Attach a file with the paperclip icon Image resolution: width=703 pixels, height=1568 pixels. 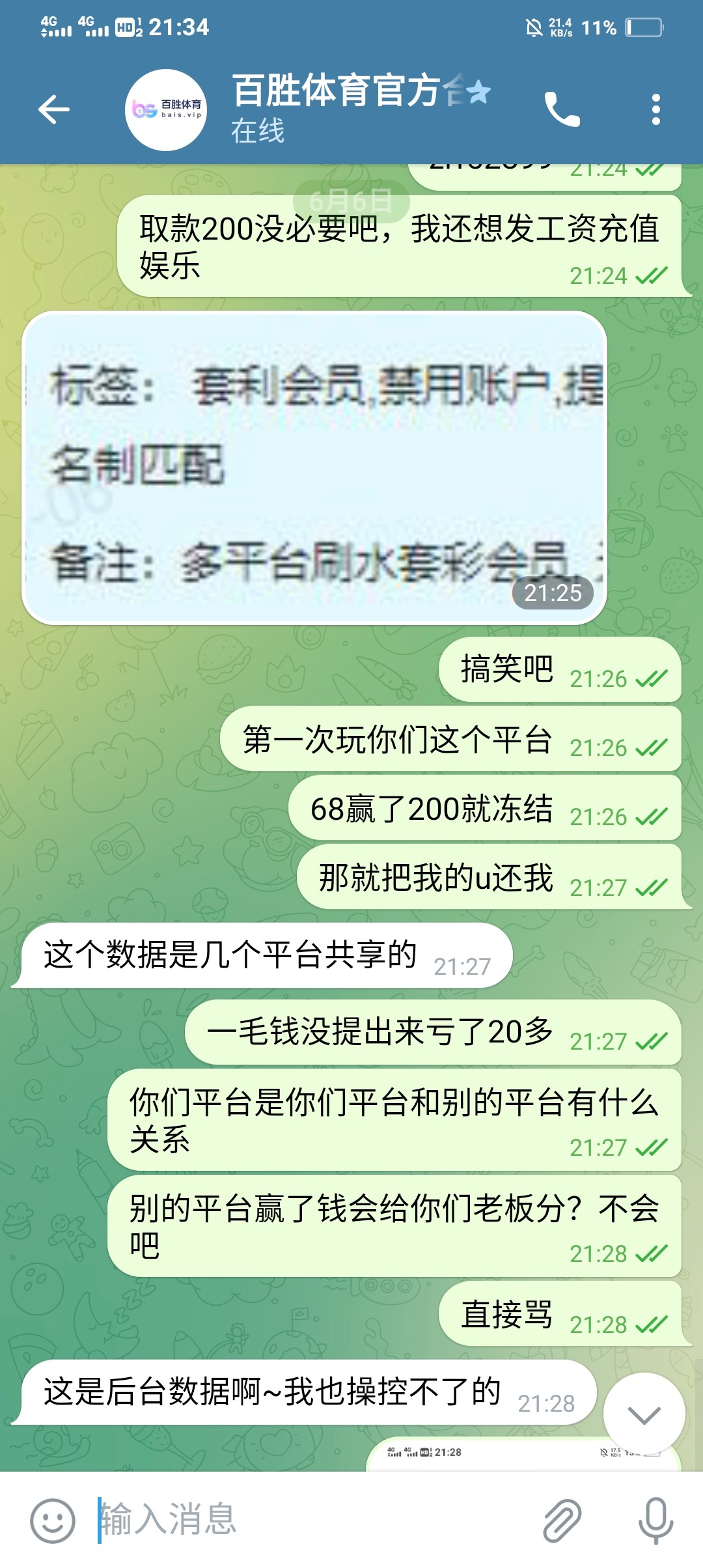click(562, 1520)
